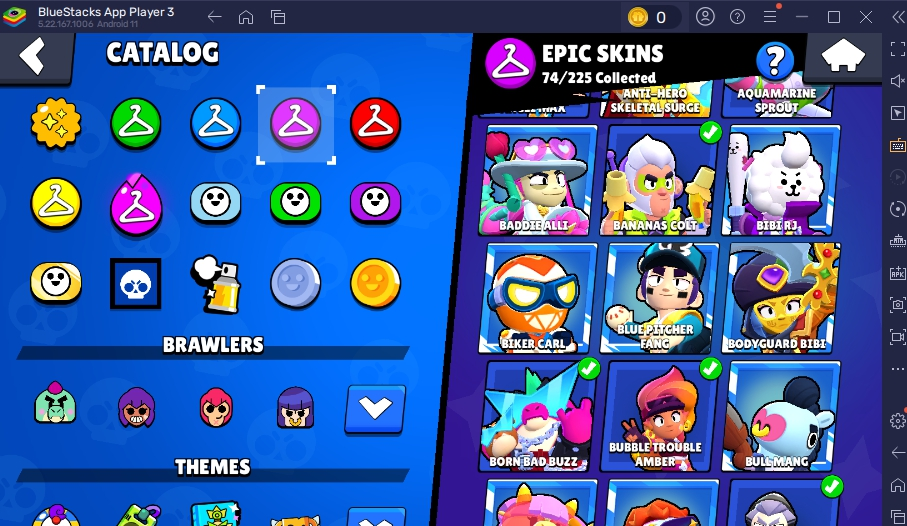Choose the yellow hanger skins category
The width and height of the screenshot is (907, 526).
[x=56, y=201]
